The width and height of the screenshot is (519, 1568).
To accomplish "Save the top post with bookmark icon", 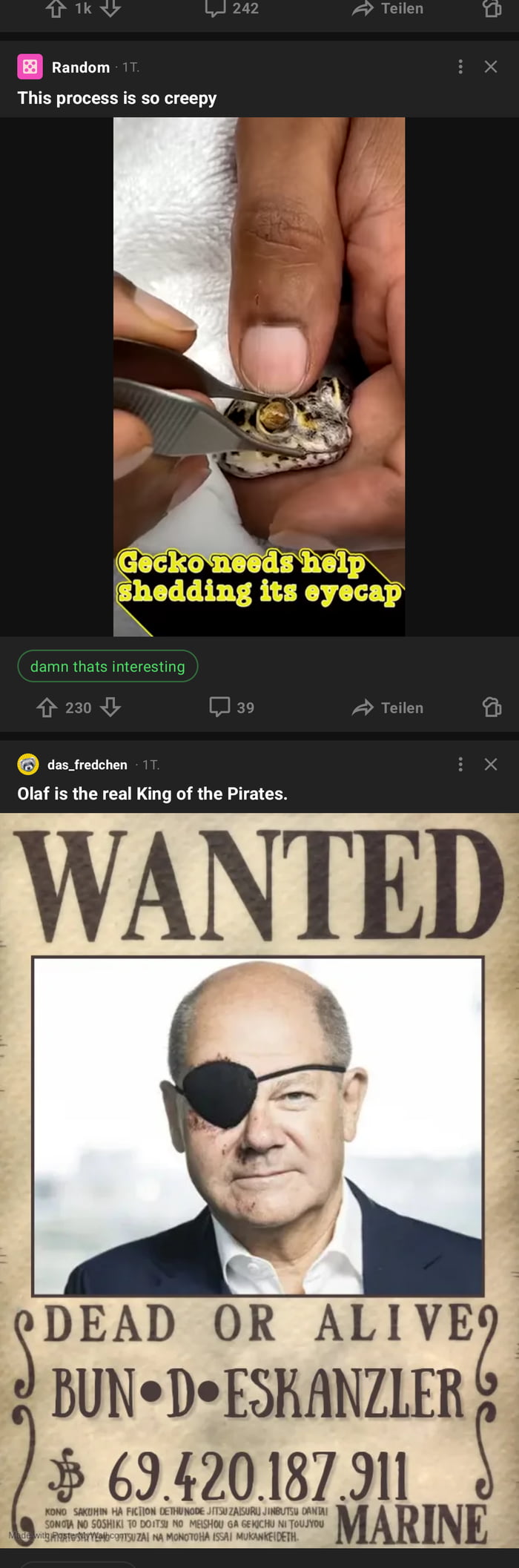I will point(492,8).
